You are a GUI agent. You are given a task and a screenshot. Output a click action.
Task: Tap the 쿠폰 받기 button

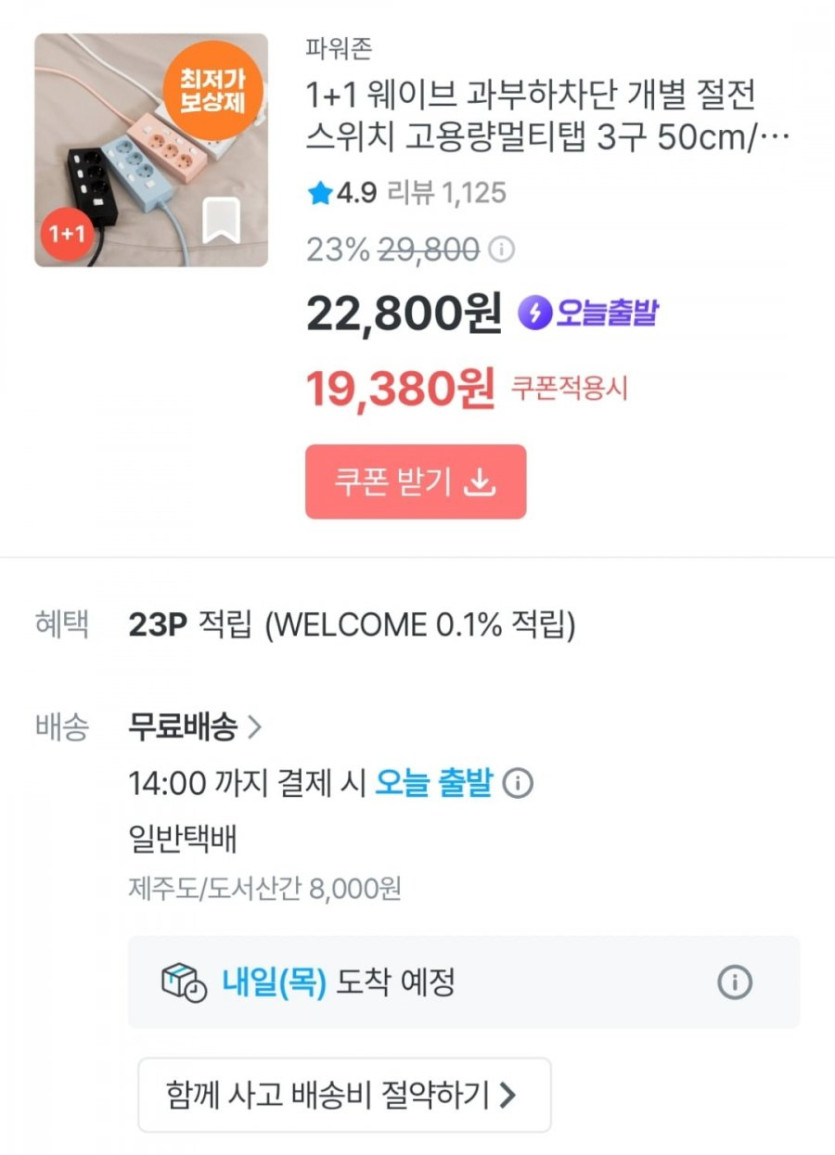point(415,482)
